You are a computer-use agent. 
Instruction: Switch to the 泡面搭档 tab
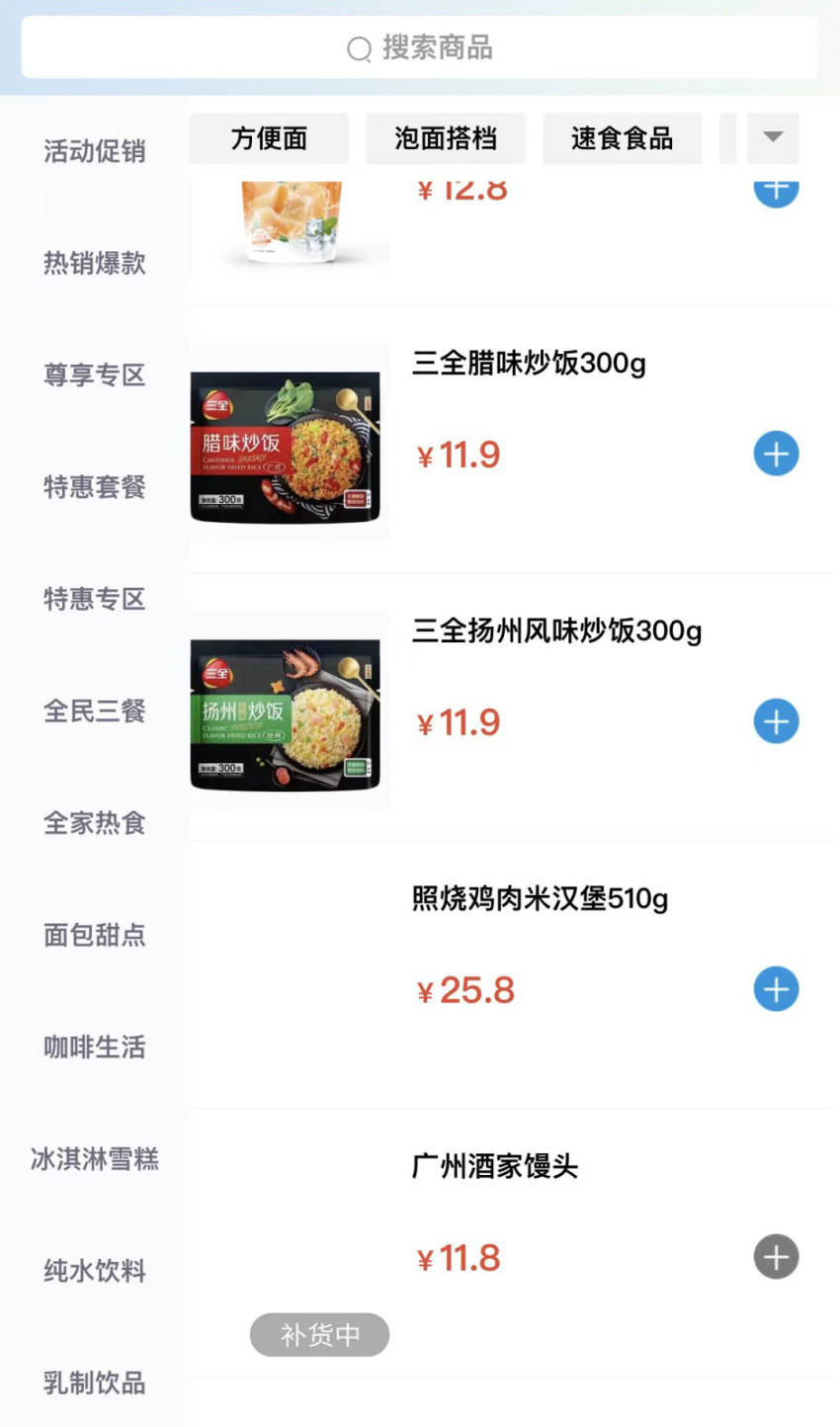point(445,138)
